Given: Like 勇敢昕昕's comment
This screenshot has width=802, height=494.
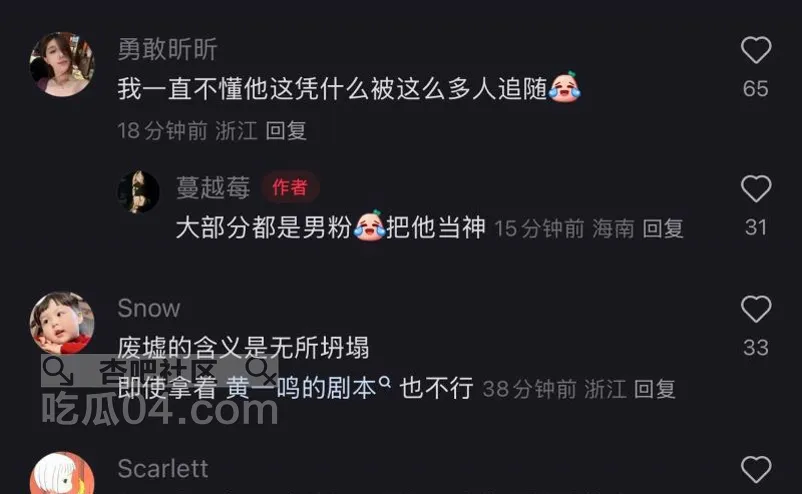Looking at the screenshot, I should point(756,51).
